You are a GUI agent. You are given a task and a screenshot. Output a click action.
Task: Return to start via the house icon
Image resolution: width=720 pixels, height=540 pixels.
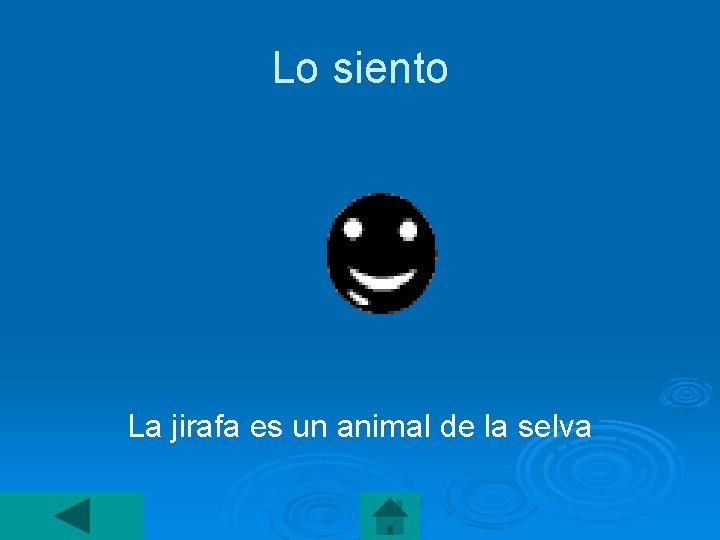pyautogui.click(x=390, y=516)
